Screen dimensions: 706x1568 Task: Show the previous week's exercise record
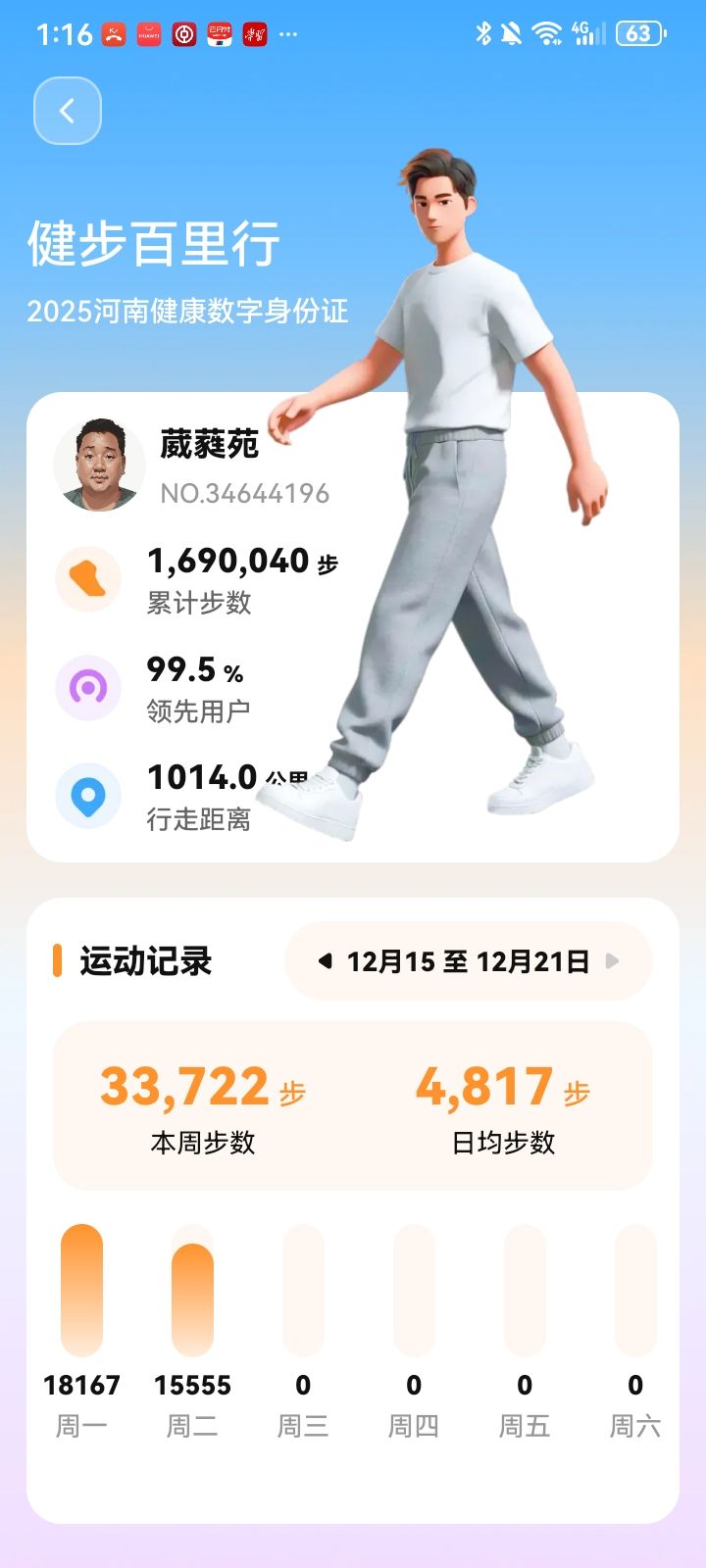[325, 961]
